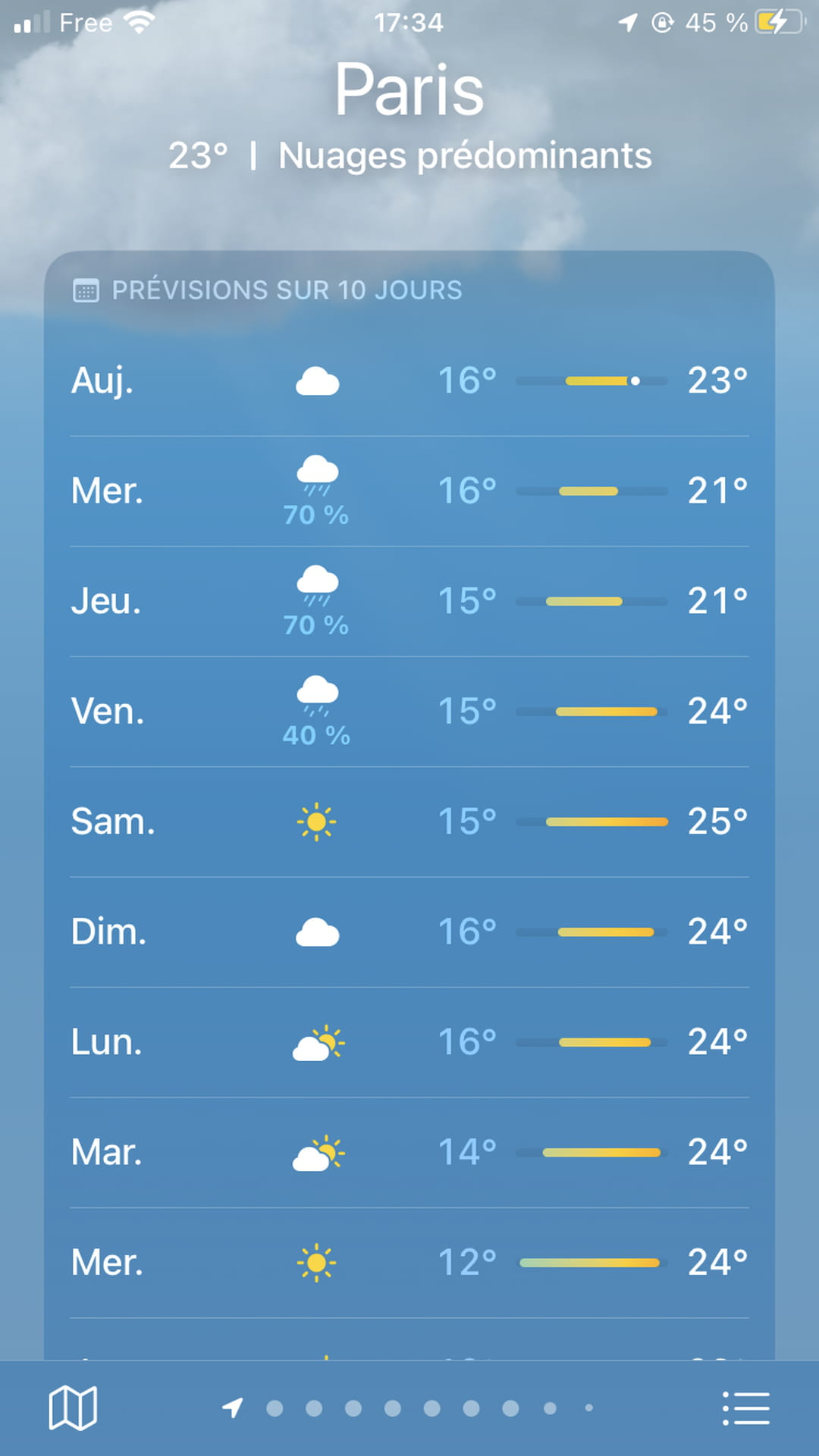Open Ven. forecast with 40 % rain
819x1456 pixels.
pos(409,712)
